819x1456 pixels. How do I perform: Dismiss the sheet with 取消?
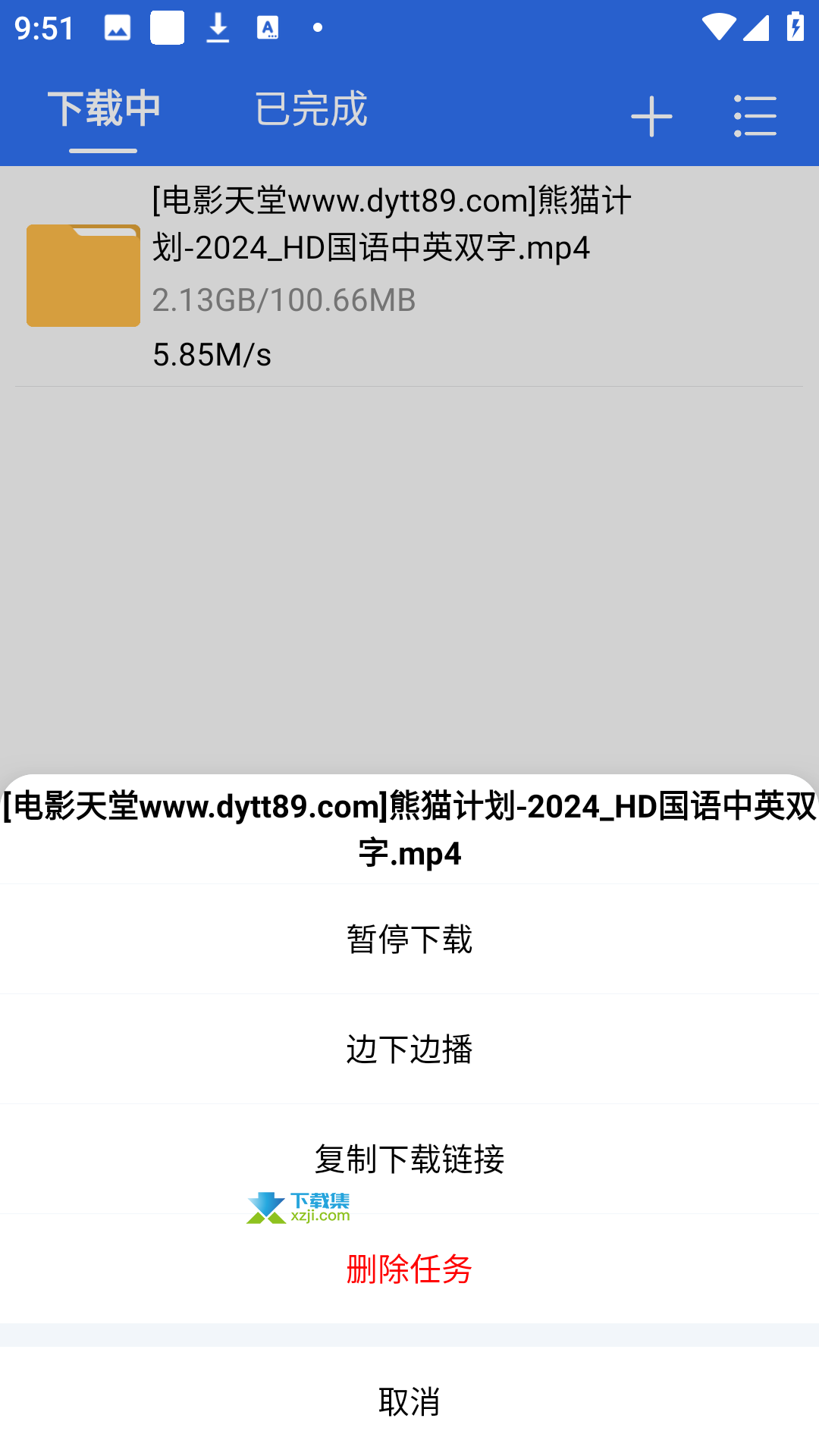409,1402
